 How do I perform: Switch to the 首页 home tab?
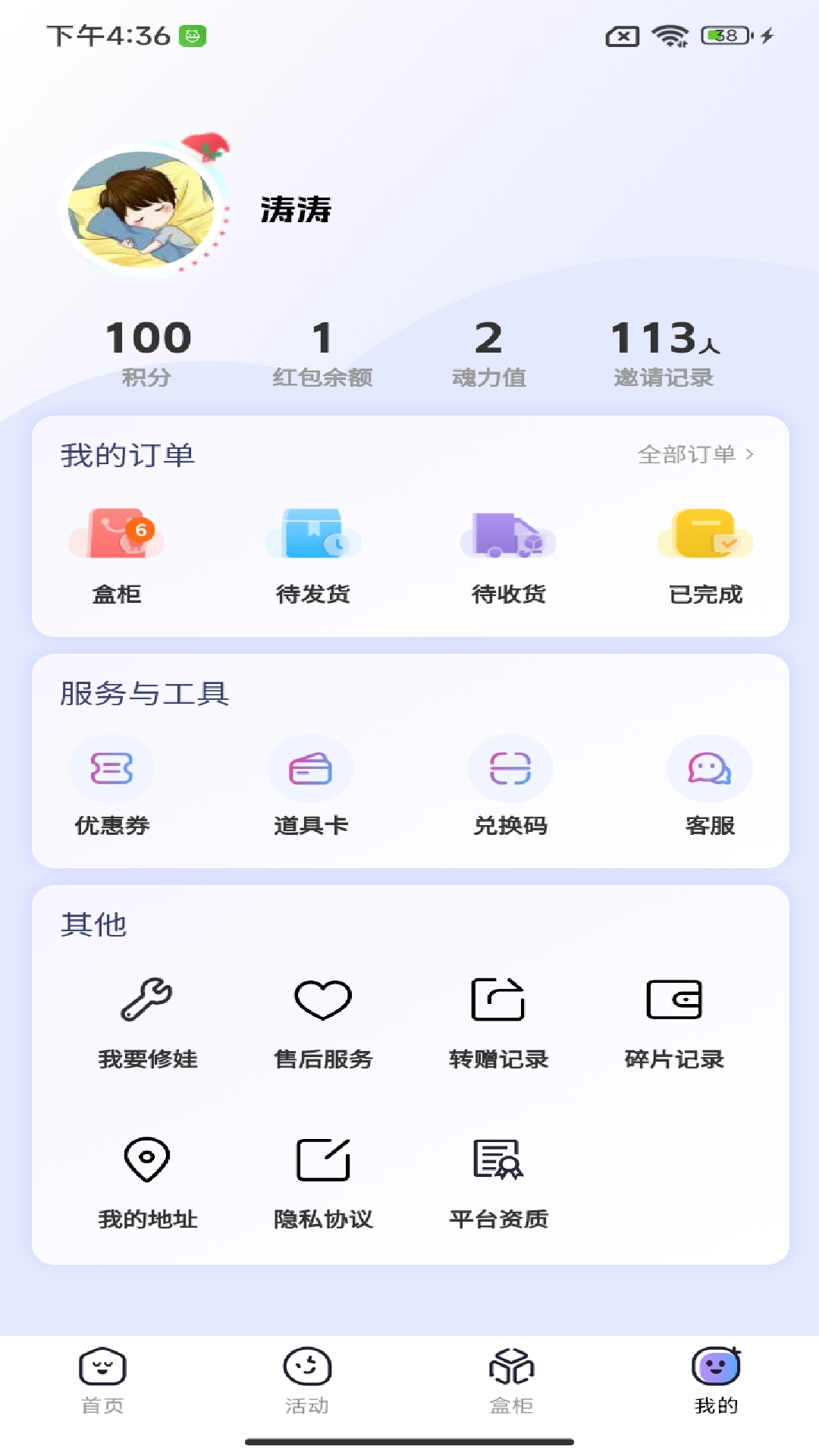click(102, 1380)
